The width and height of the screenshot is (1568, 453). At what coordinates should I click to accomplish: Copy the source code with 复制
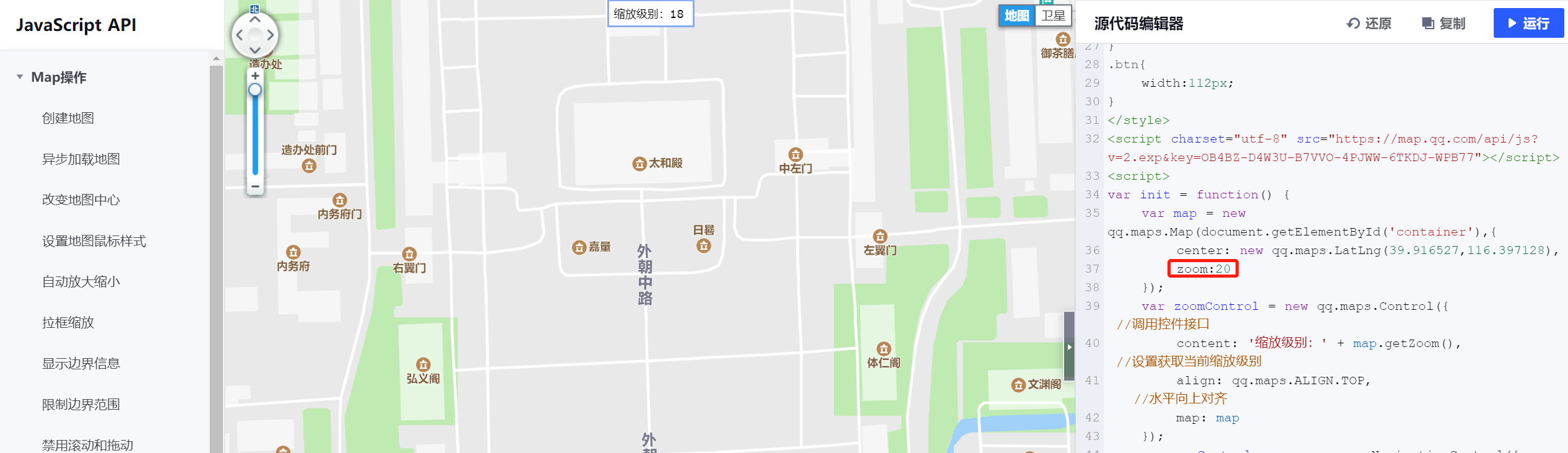pyautogui.click(x=1443, y=24)
